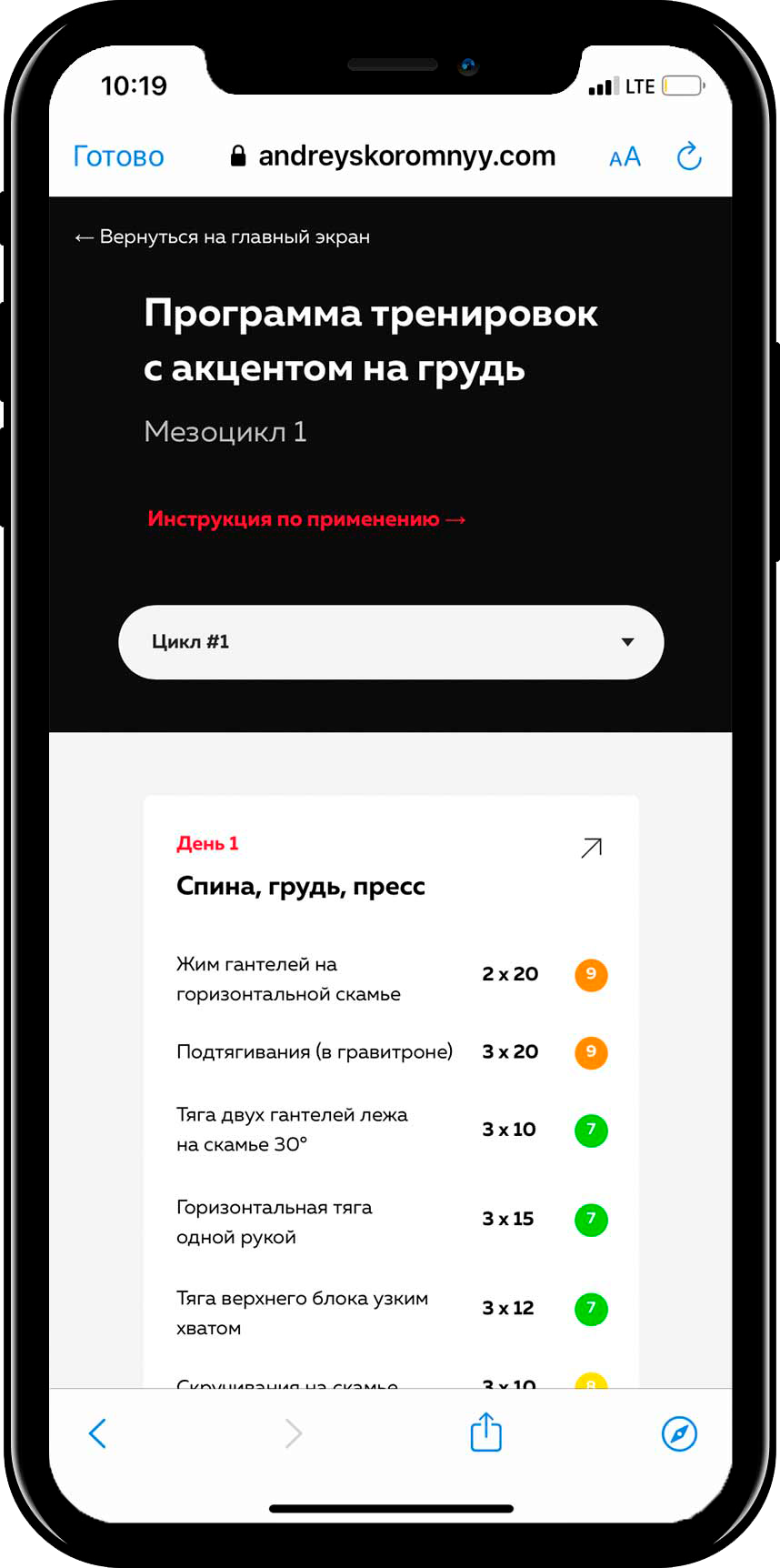Tap Готово to close the browser view
This screenshot has height=1568, width=780.
click(x=118, y=156)
